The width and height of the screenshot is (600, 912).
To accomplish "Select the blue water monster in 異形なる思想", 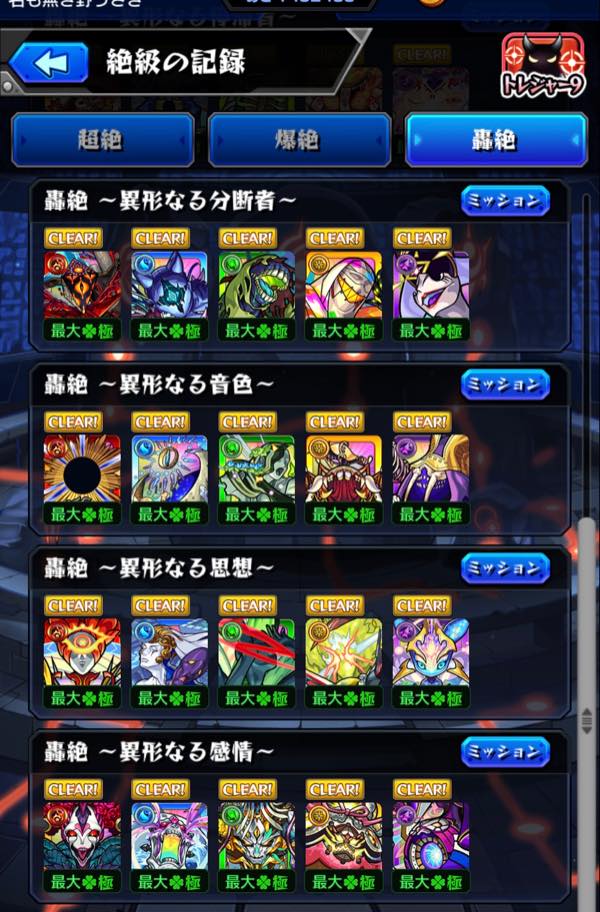I will click(x=169, y=652).
